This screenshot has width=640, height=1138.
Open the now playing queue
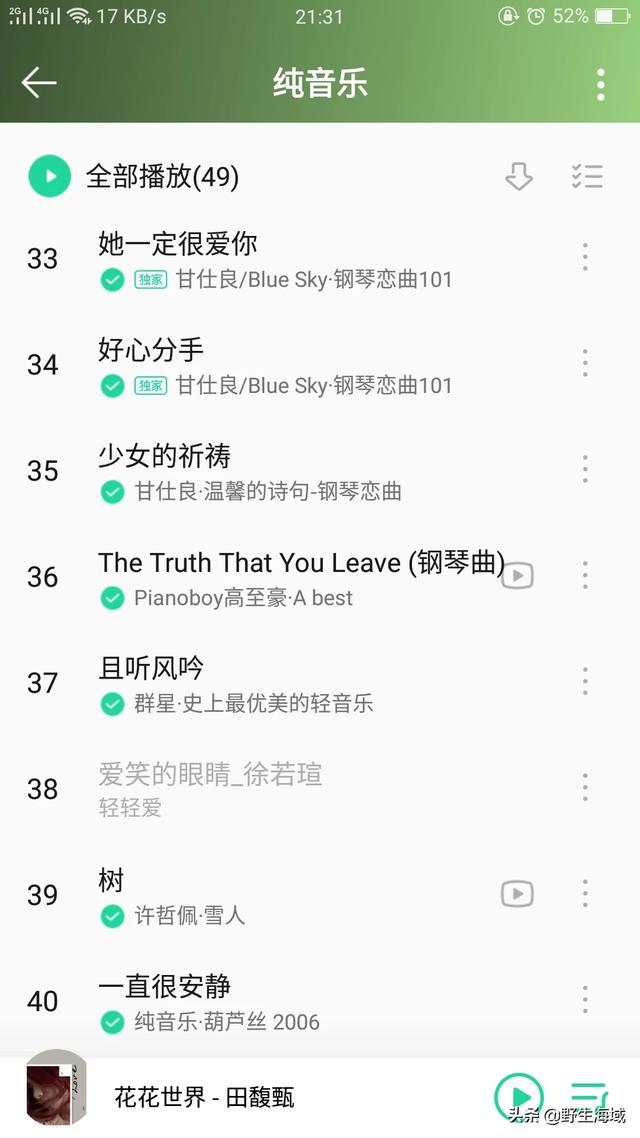coord(588,1097)
